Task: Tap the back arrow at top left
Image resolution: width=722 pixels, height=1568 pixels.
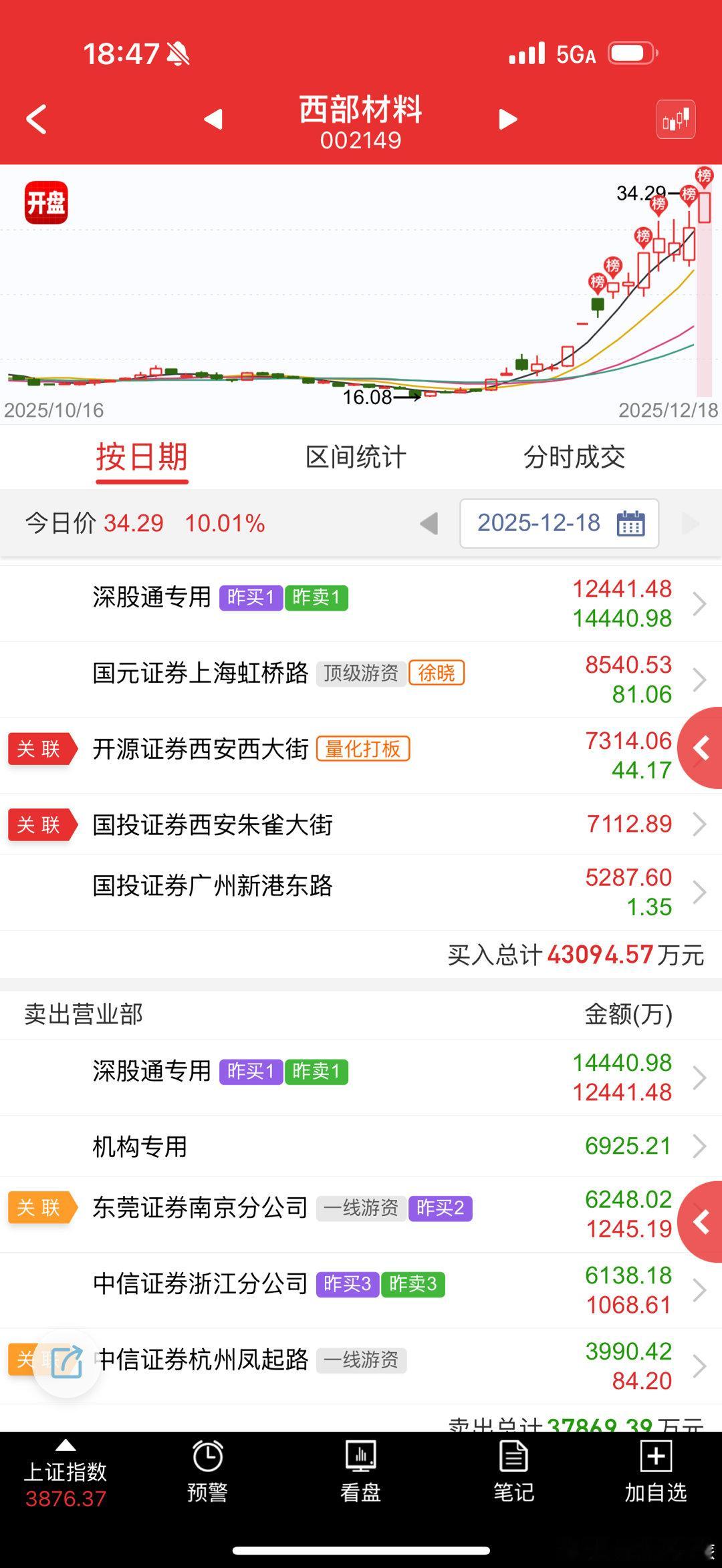Action: pyautogui.click(x=35, y=119)
